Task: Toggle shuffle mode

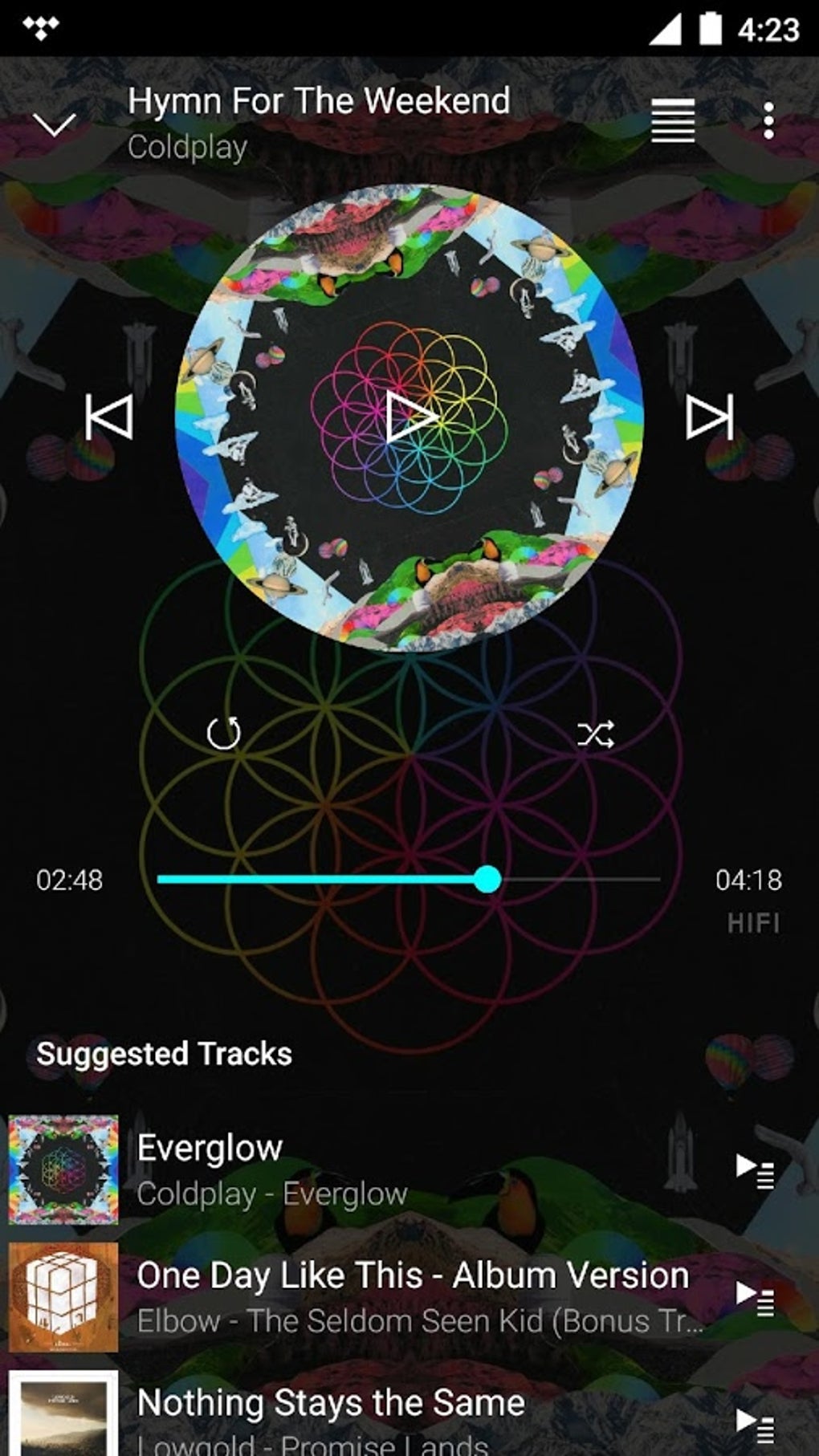Action: tap(596, 734)
